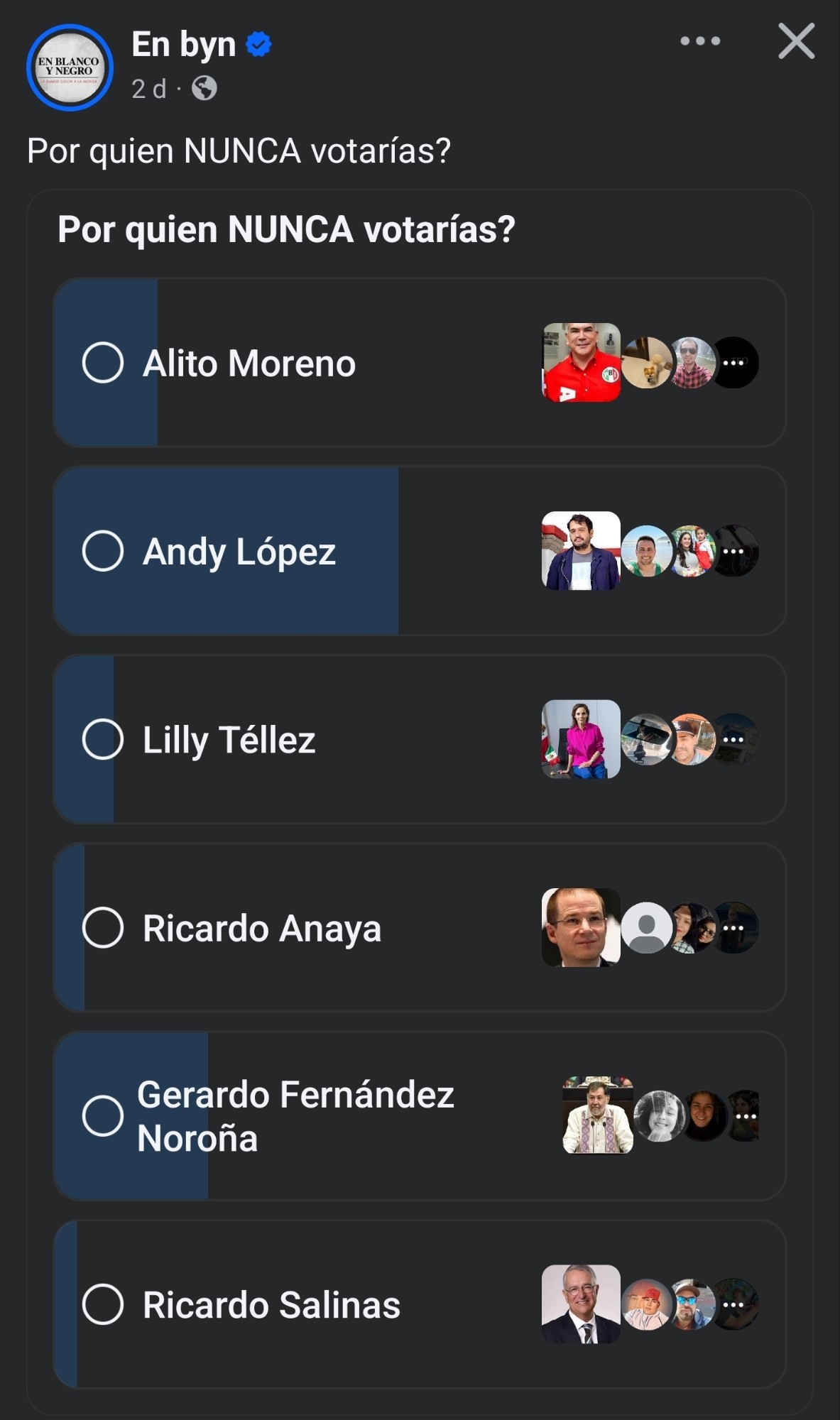
Task: Vote for Andy López in the poll
Action: coord(103,551)
